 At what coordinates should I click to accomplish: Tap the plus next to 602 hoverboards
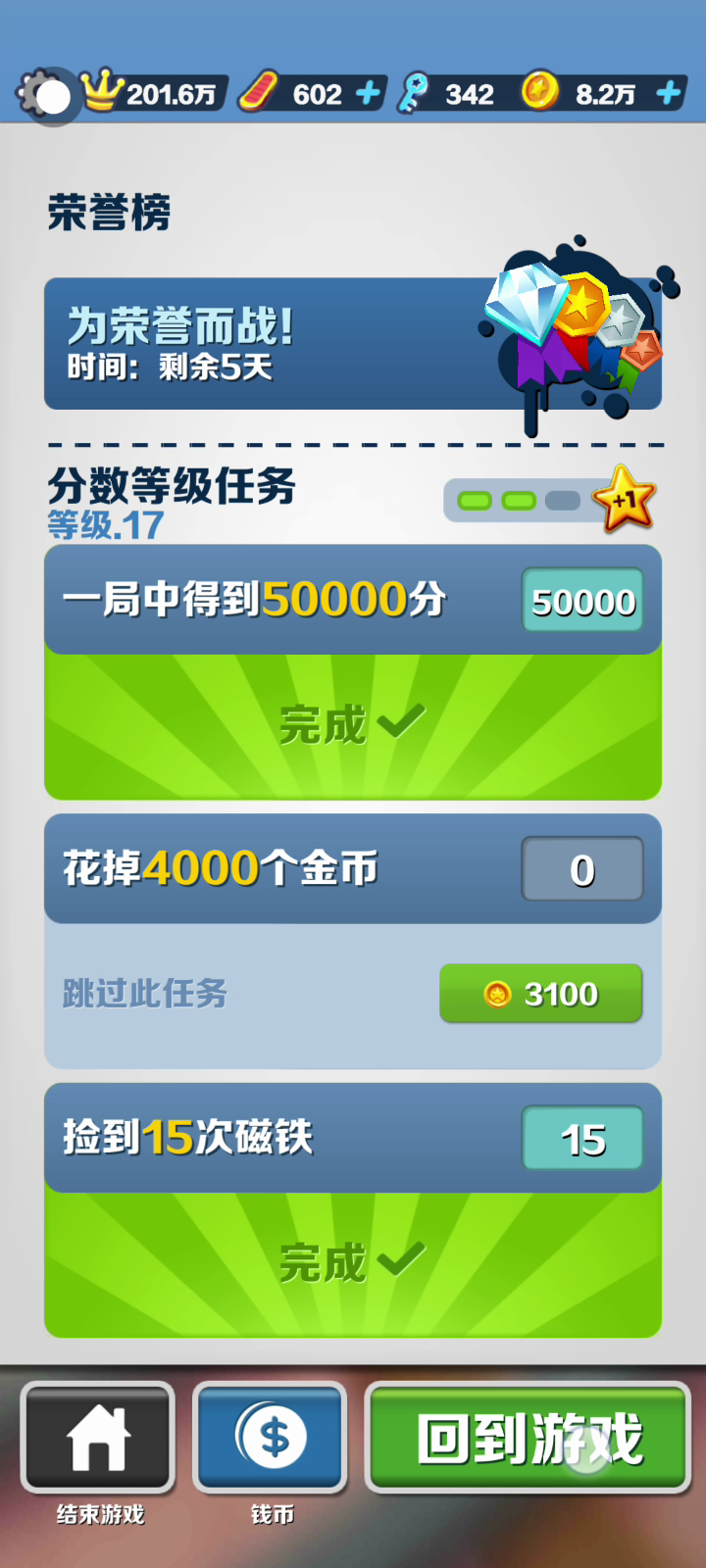(x=368, y=93)
